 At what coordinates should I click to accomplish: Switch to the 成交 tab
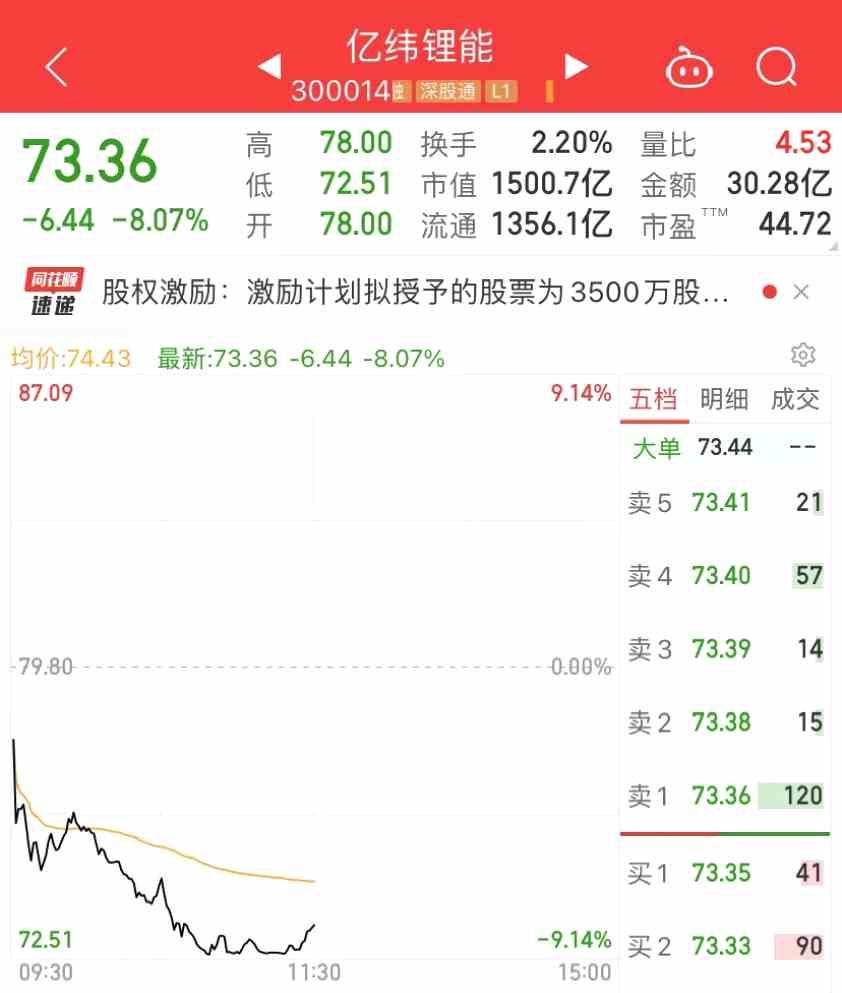click(x=795, y=400)
